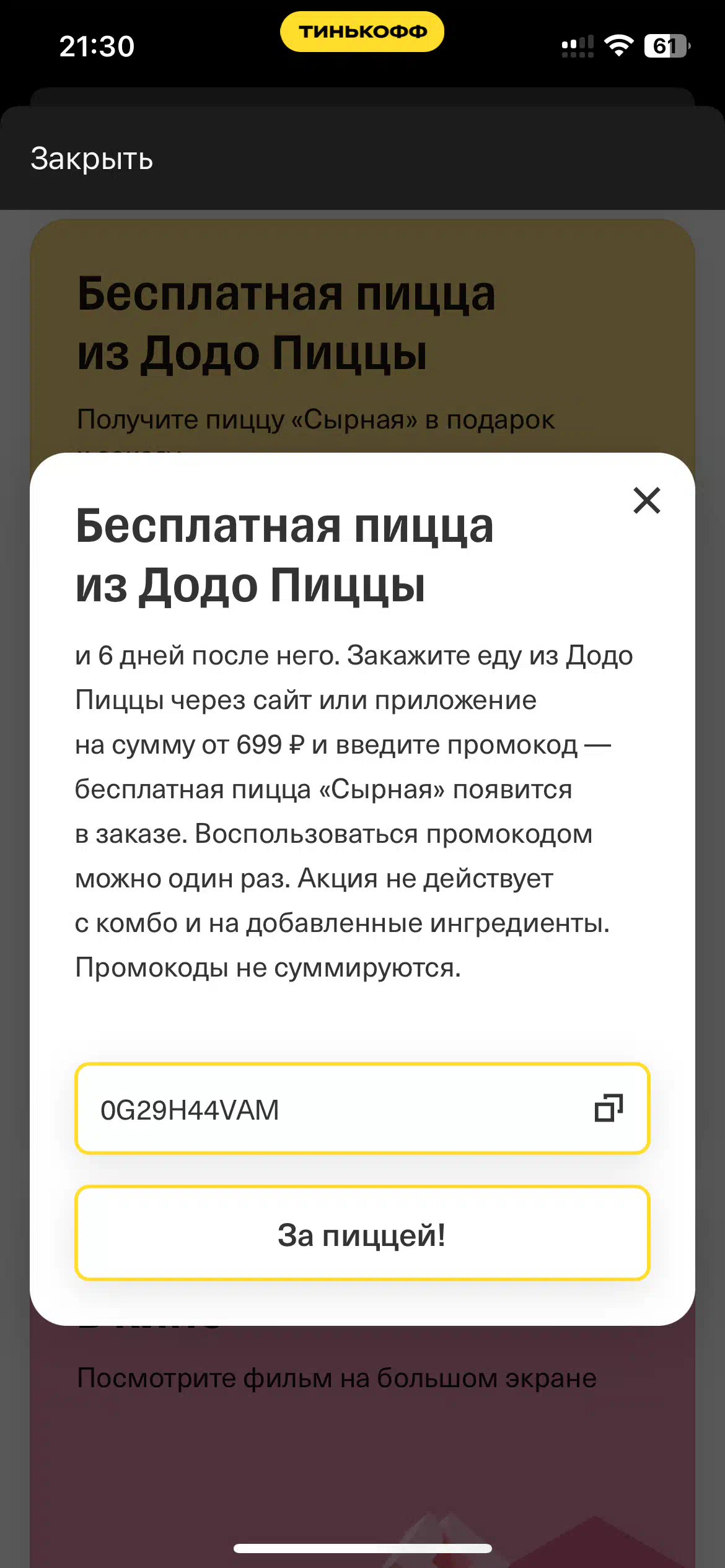Viewport: 725px width, 1568px height.
Task: Dismiss the pizza promo dialog with X
Action: (x=647, y=500)
